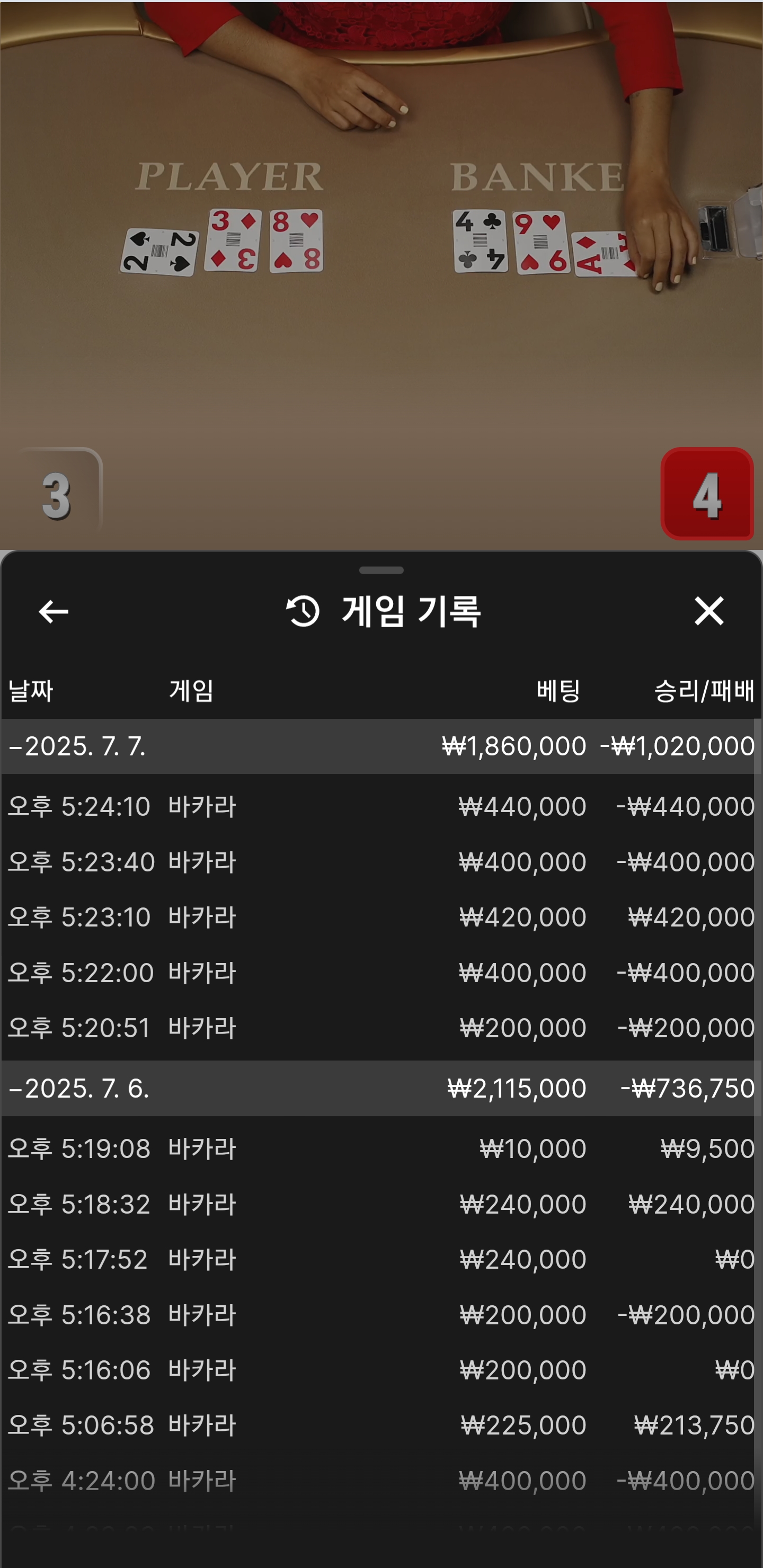Open the 오후 5:24:10 바카라 record

(381, 807)
